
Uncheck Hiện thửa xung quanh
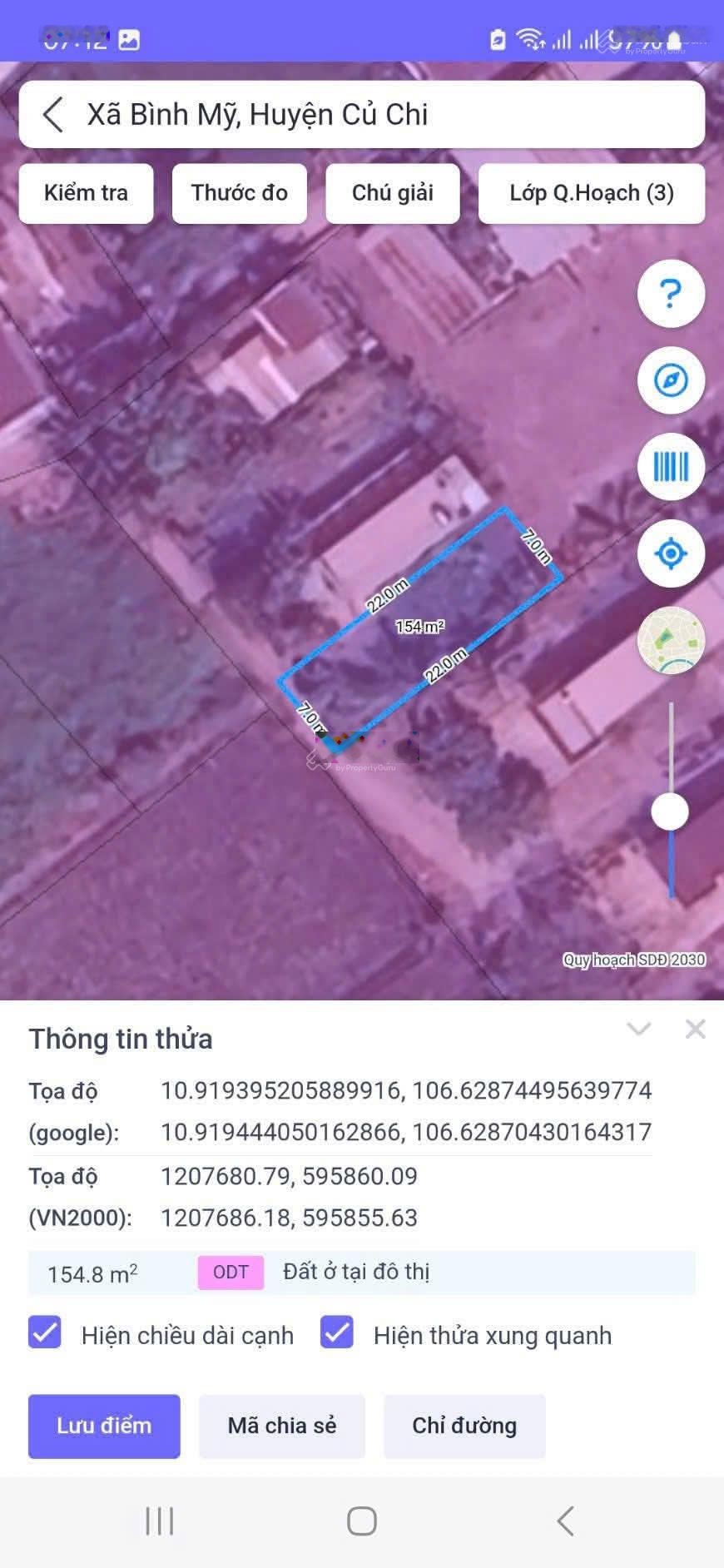(x=337, y=1332)
